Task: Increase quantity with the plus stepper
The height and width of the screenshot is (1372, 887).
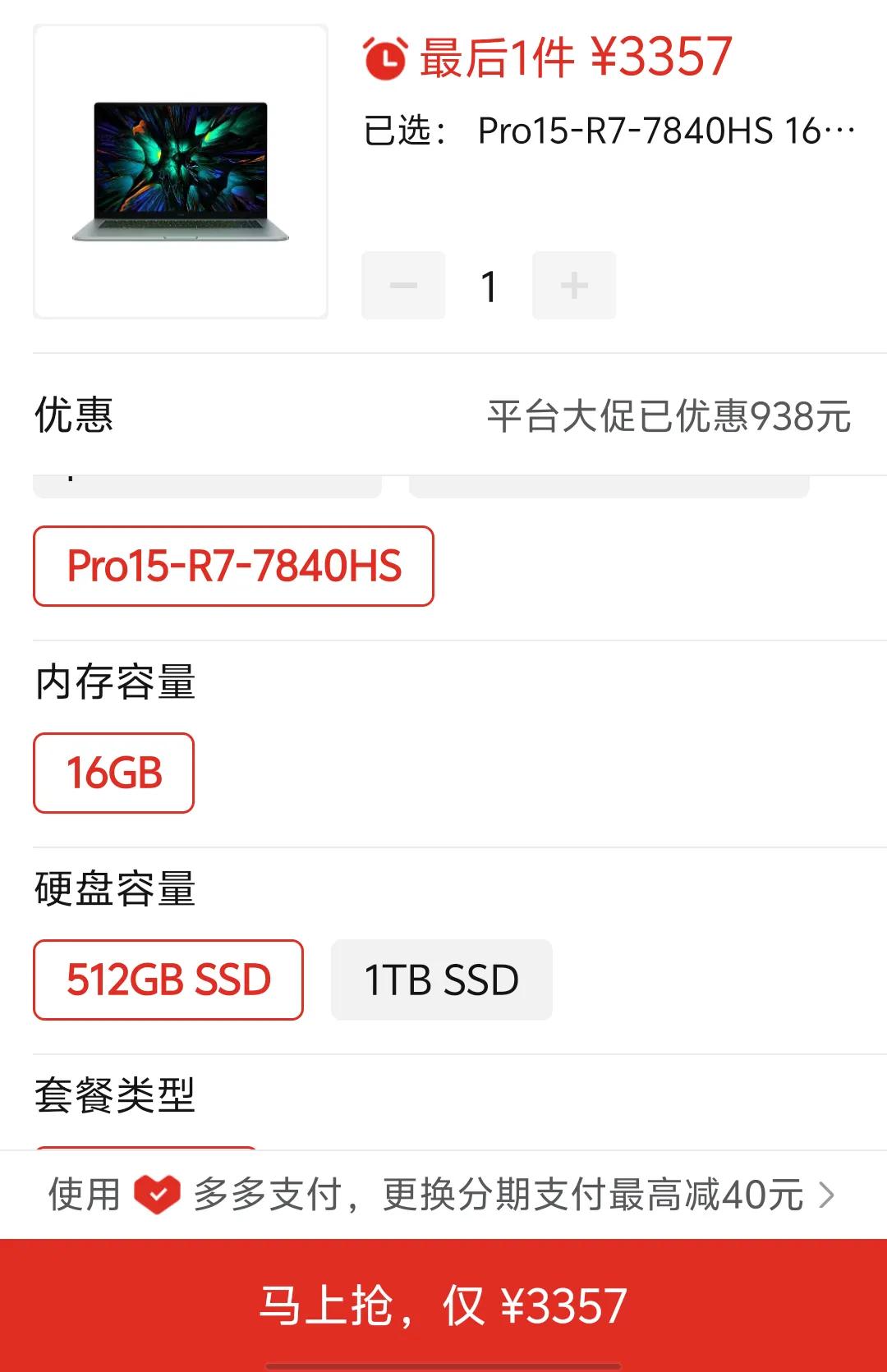Action: 574,285
